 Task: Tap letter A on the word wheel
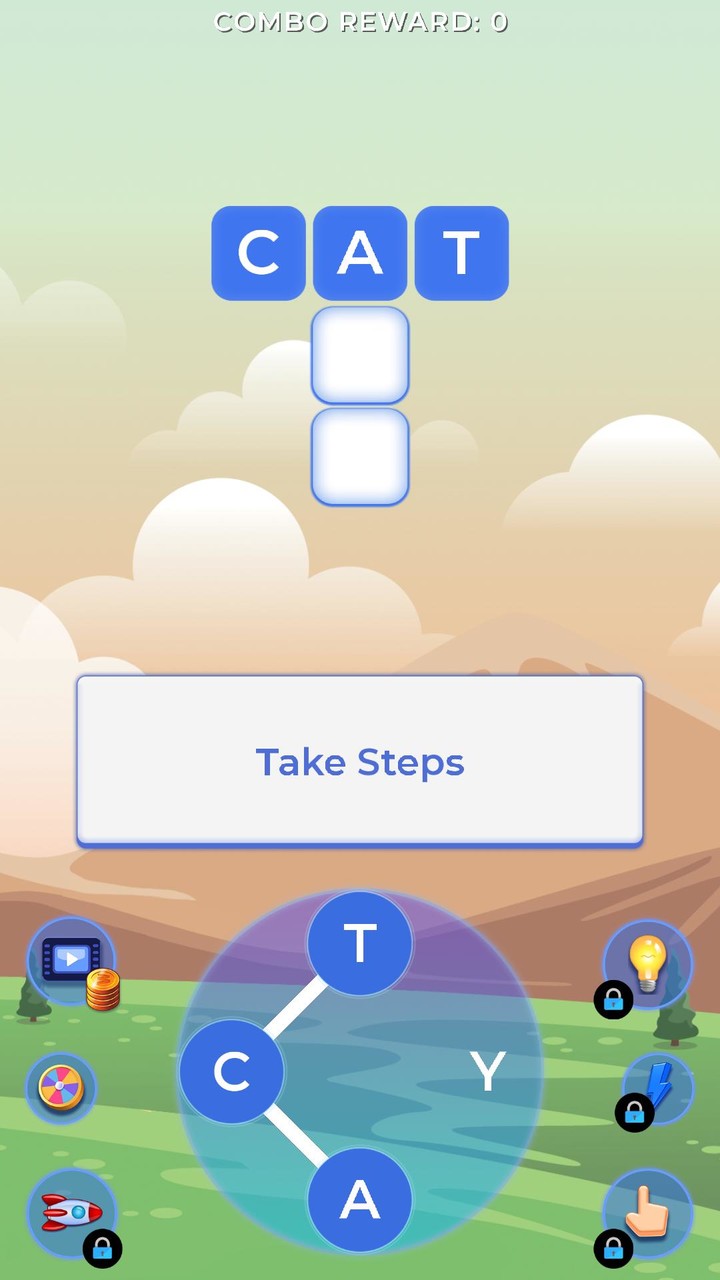[x=360, y=1202]
